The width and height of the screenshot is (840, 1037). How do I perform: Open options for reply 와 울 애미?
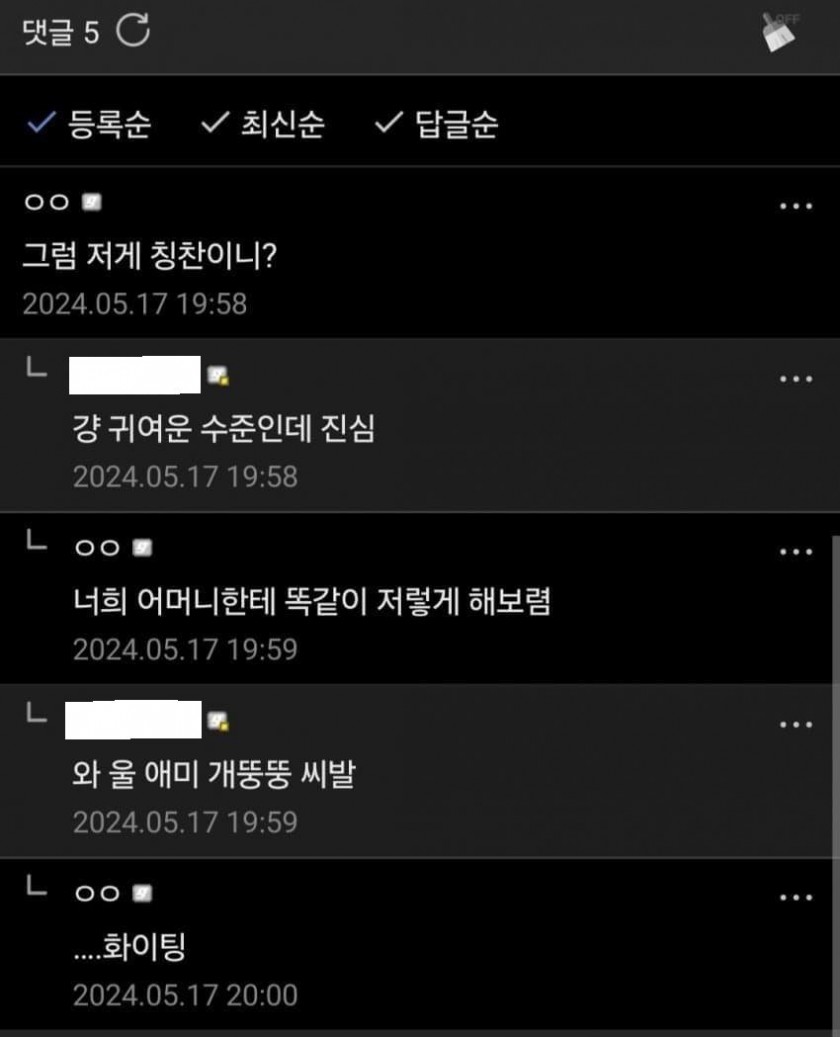pyautogui.click(x=795, y=725)
